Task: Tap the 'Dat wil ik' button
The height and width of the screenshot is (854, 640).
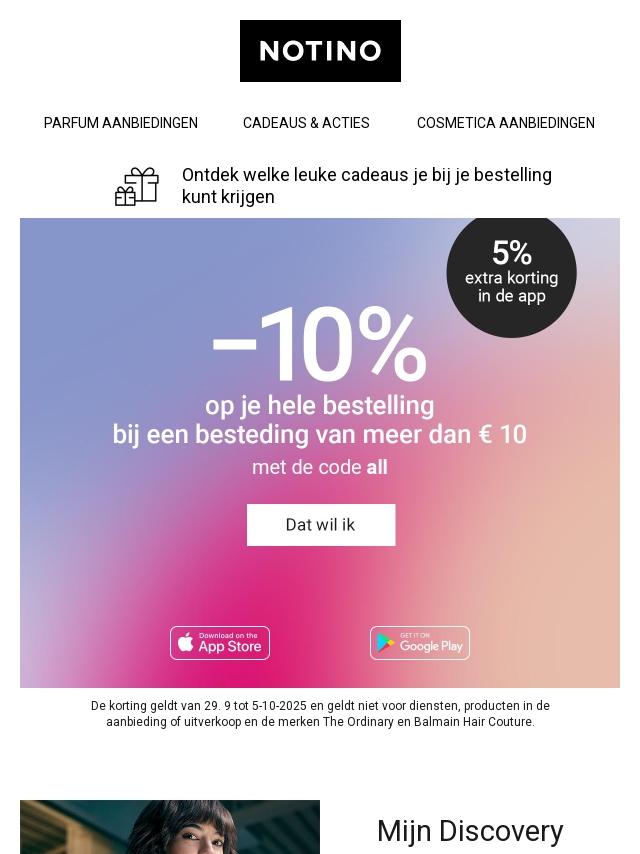Action: [x=321, y=525]
